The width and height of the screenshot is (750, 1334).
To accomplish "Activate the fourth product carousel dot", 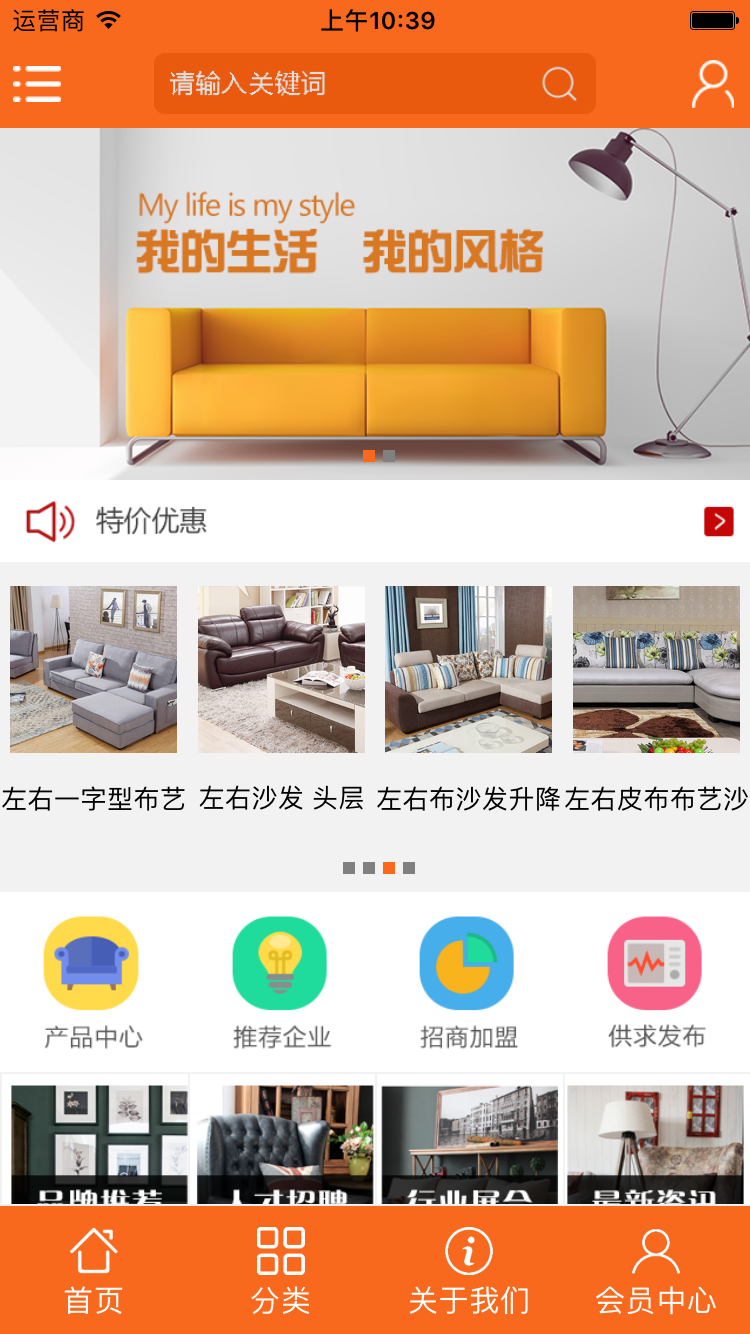I will point(408,868).
